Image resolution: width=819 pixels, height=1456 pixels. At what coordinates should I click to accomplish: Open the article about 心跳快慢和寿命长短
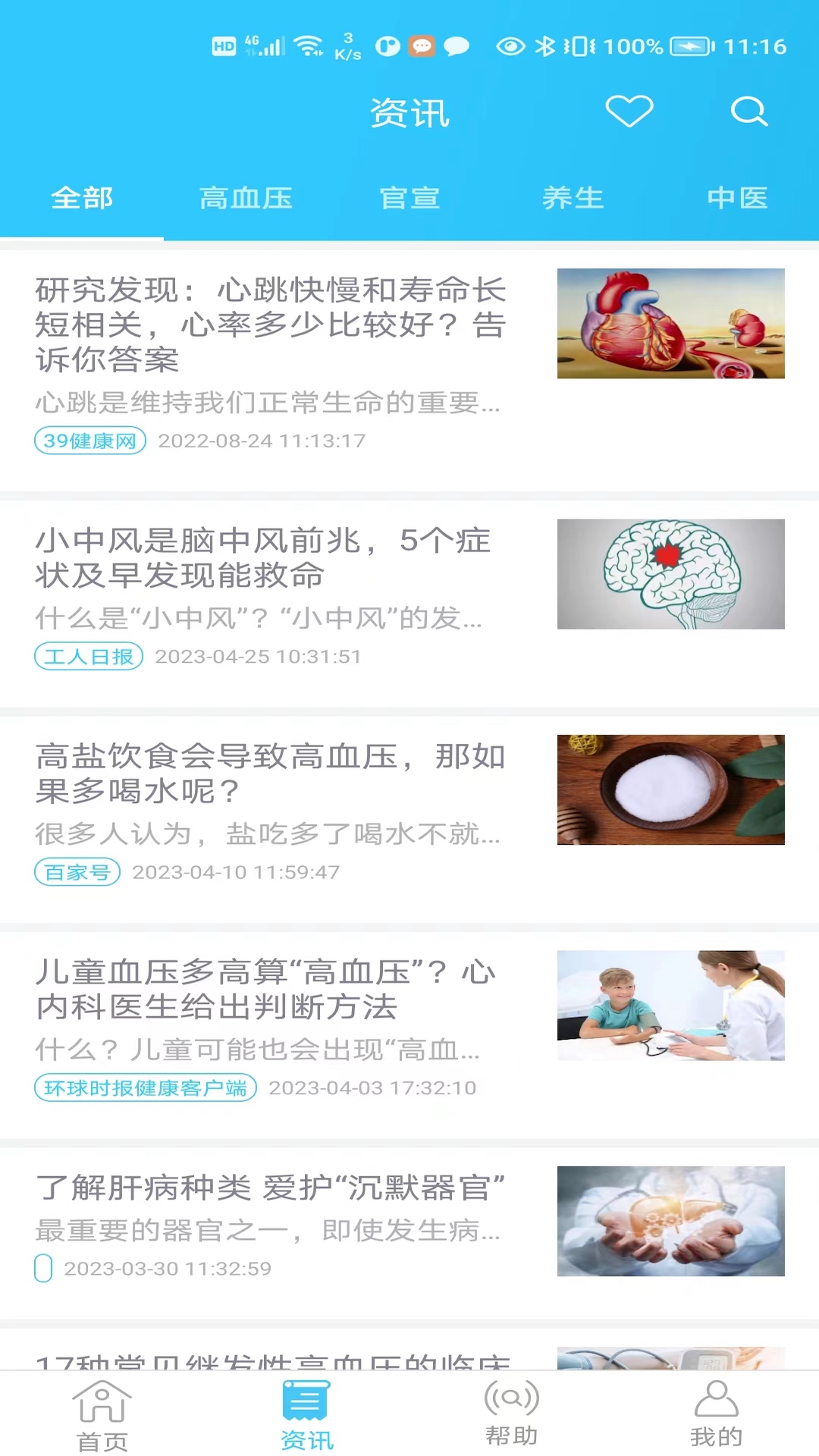click(271, 325)
